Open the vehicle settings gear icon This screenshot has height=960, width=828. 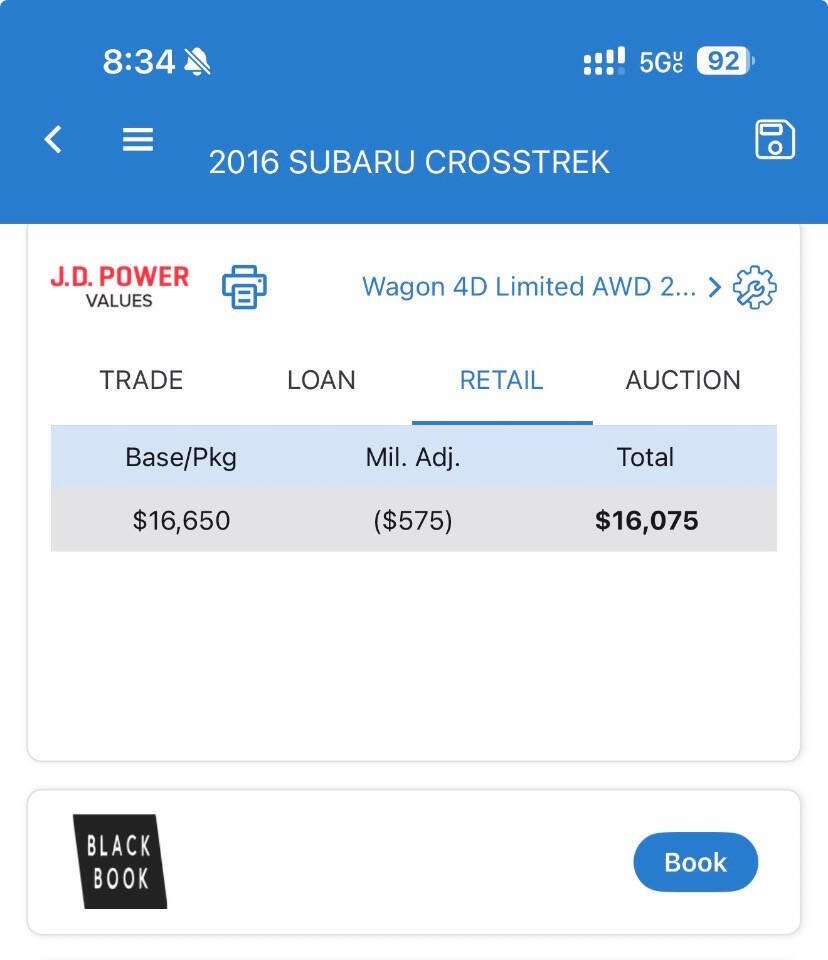[x=756, y=287]
